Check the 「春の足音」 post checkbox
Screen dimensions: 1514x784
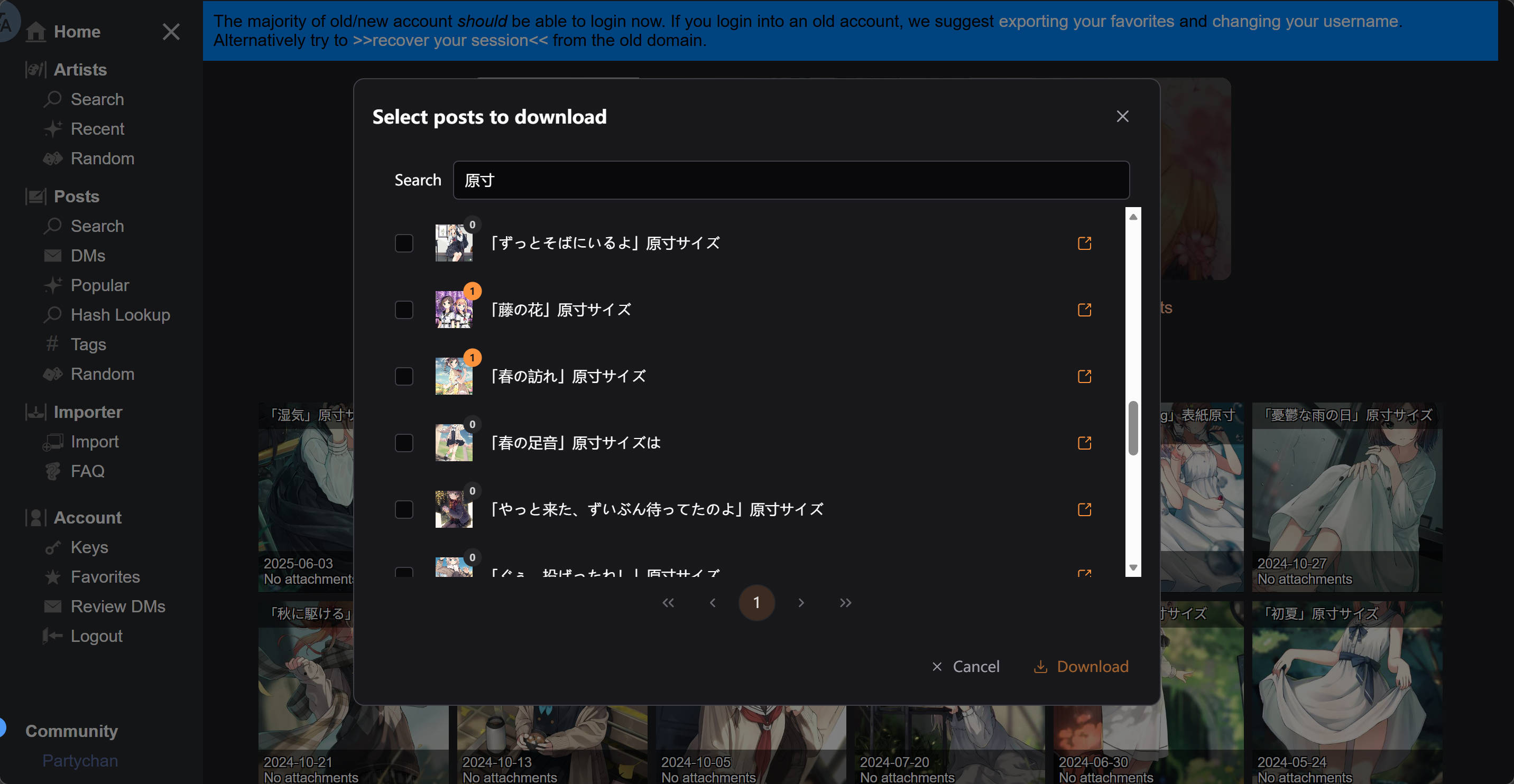pos(404,442)
